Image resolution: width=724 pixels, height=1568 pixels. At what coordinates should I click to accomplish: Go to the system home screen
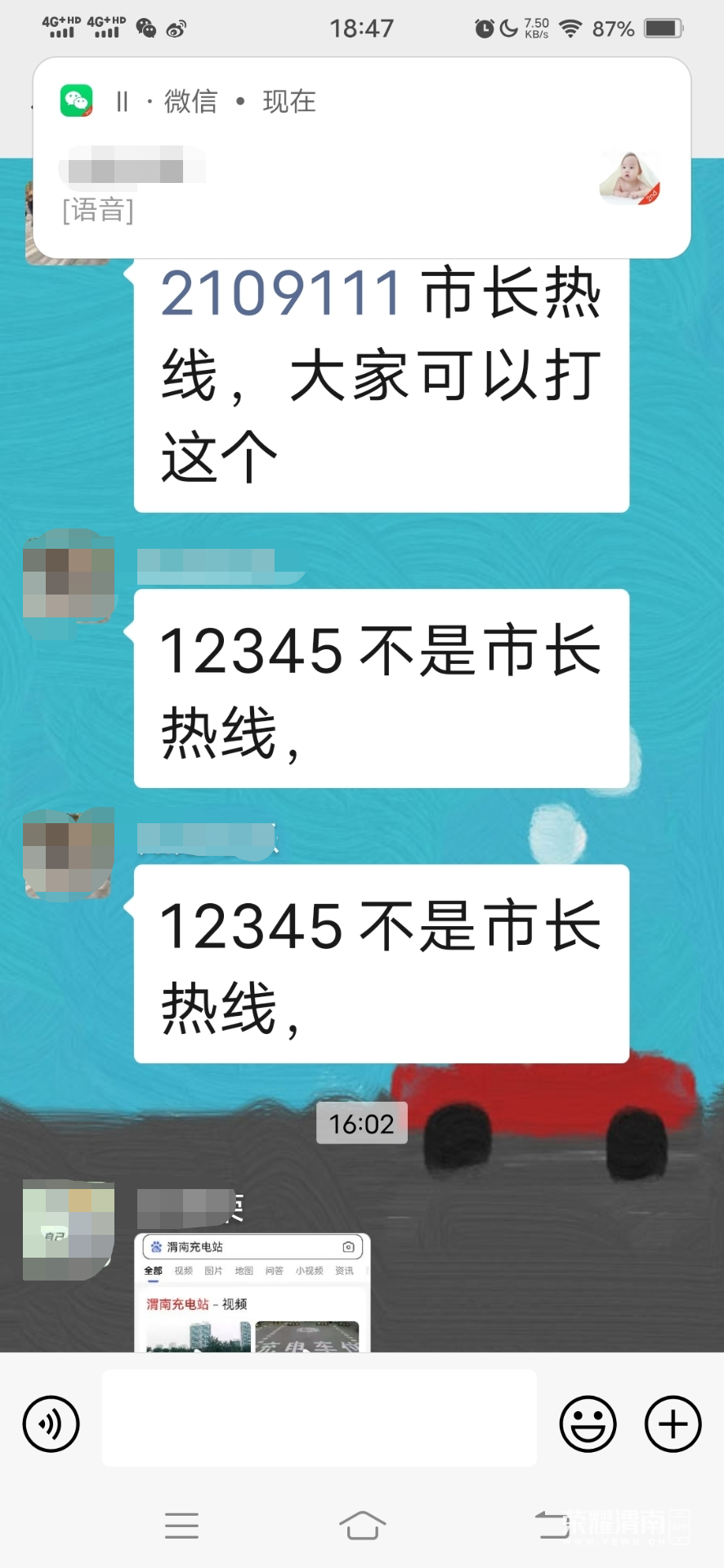point(362,1525)
